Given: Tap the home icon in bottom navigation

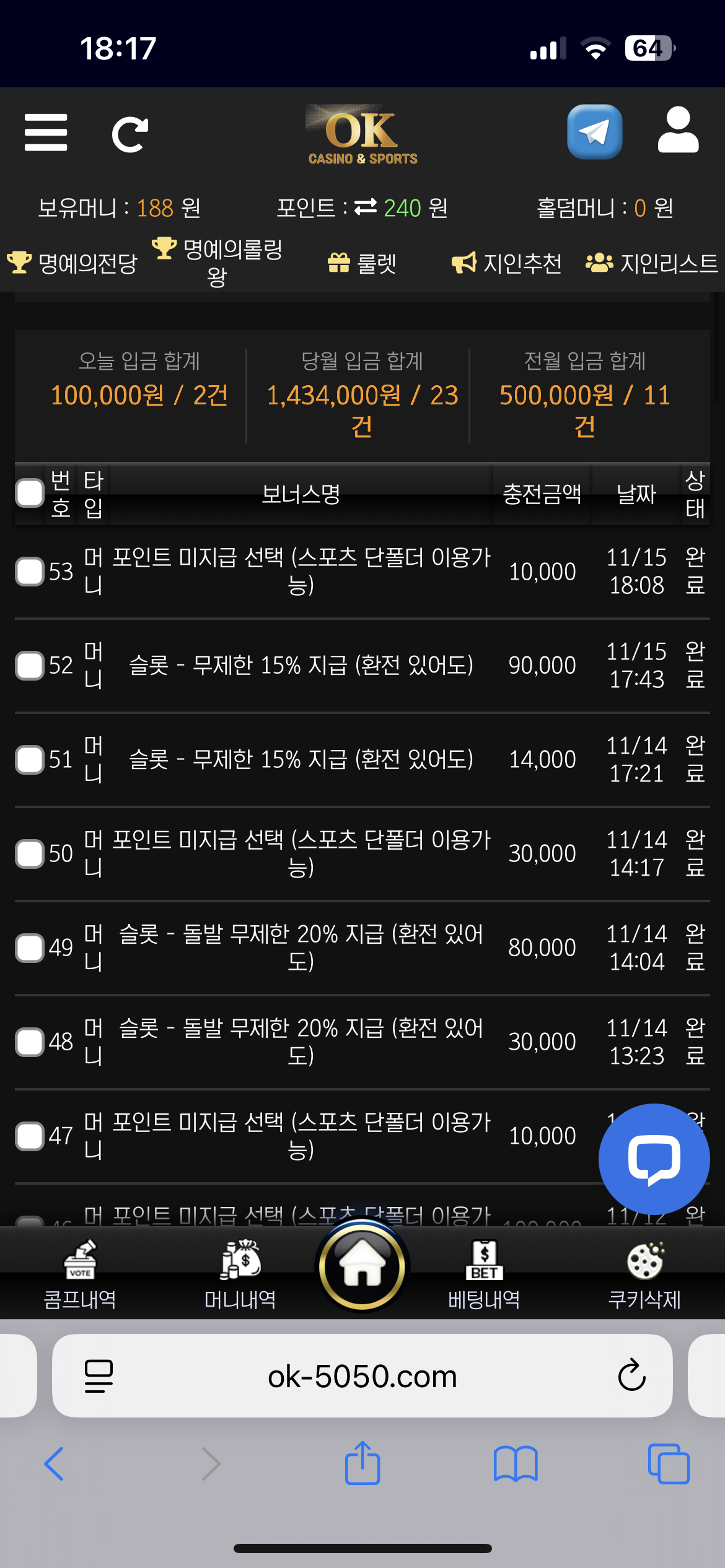Looking at the screenshot, I should tap(362, 1268).
